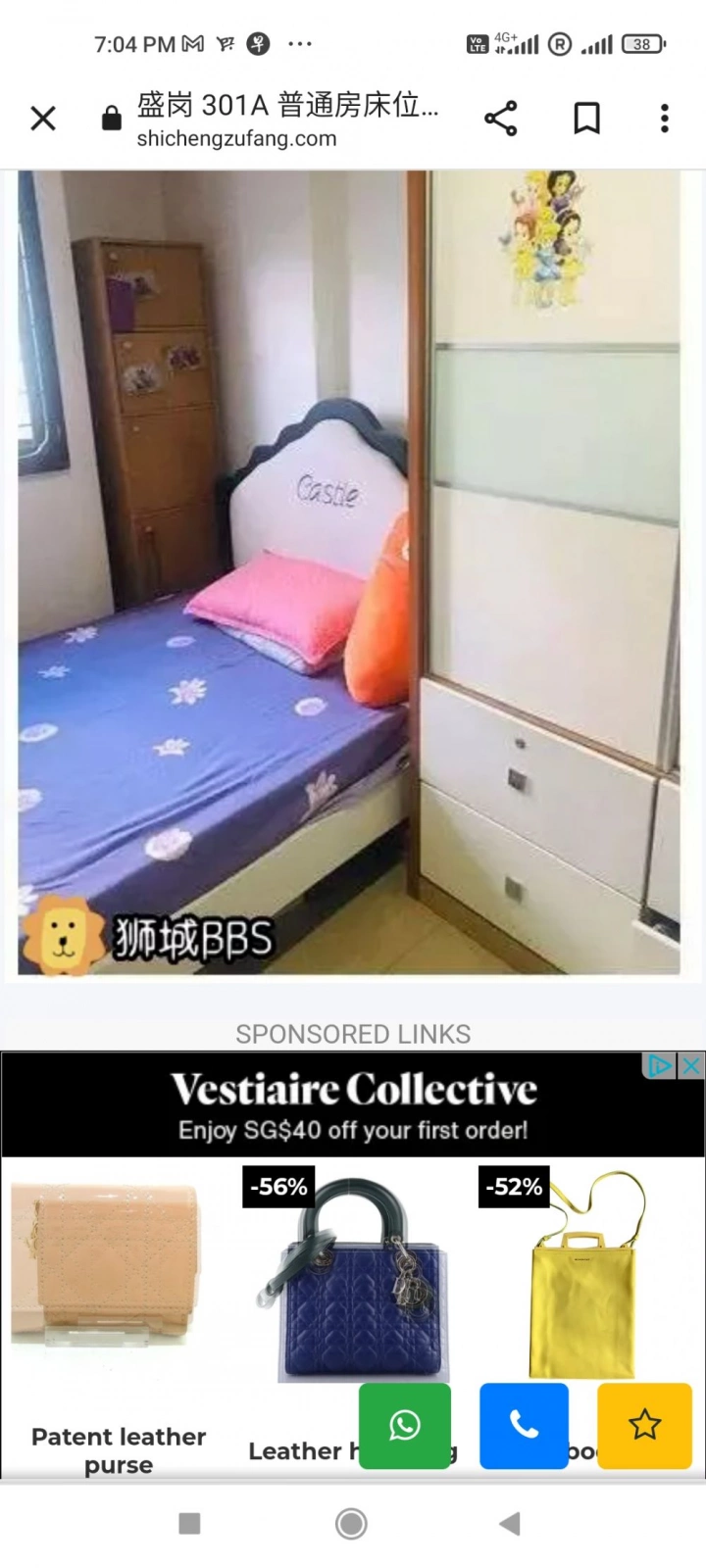706x1568 pixels.
Task: Close the browser tab with the X
Action: (43, 119)
